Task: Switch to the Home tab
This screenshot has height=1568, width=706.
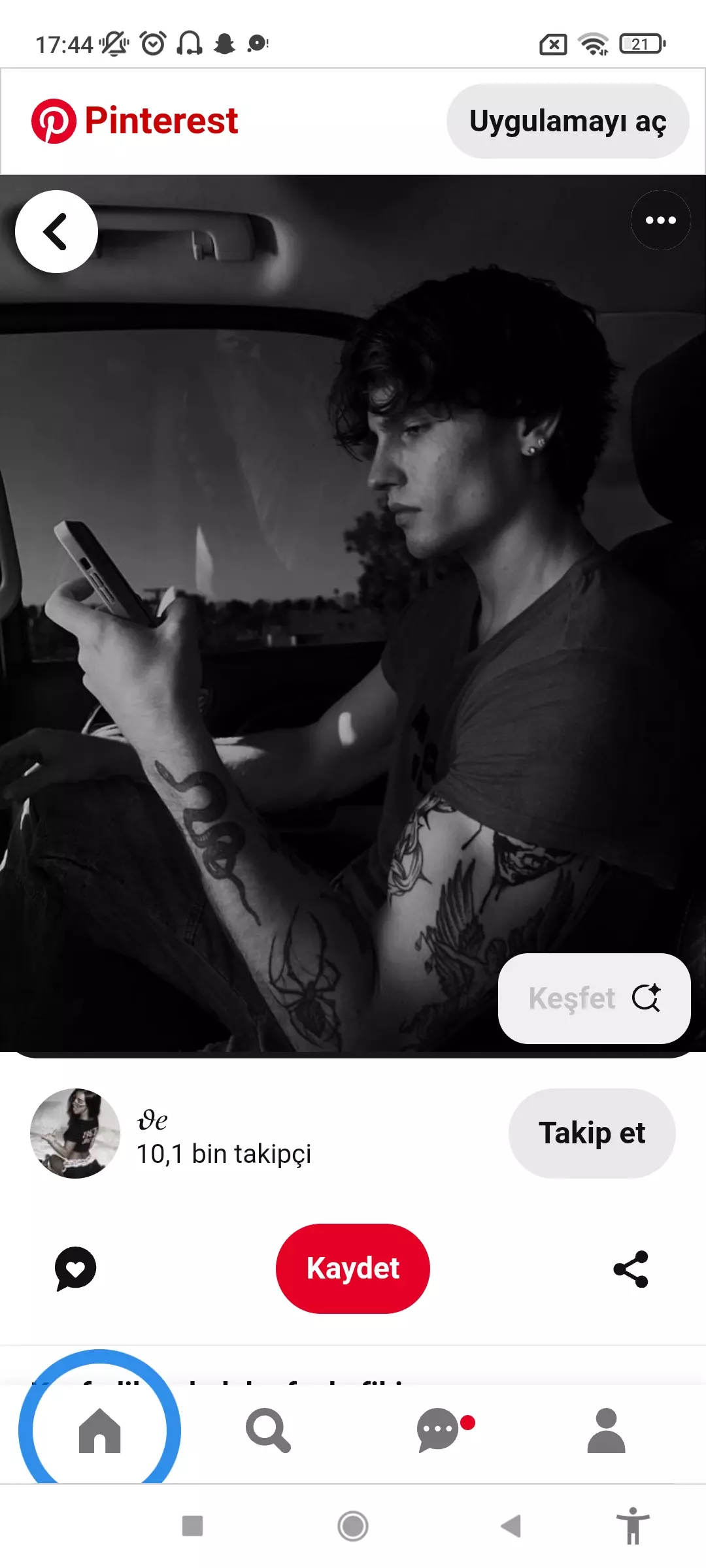Action: tap(99, 1431)
